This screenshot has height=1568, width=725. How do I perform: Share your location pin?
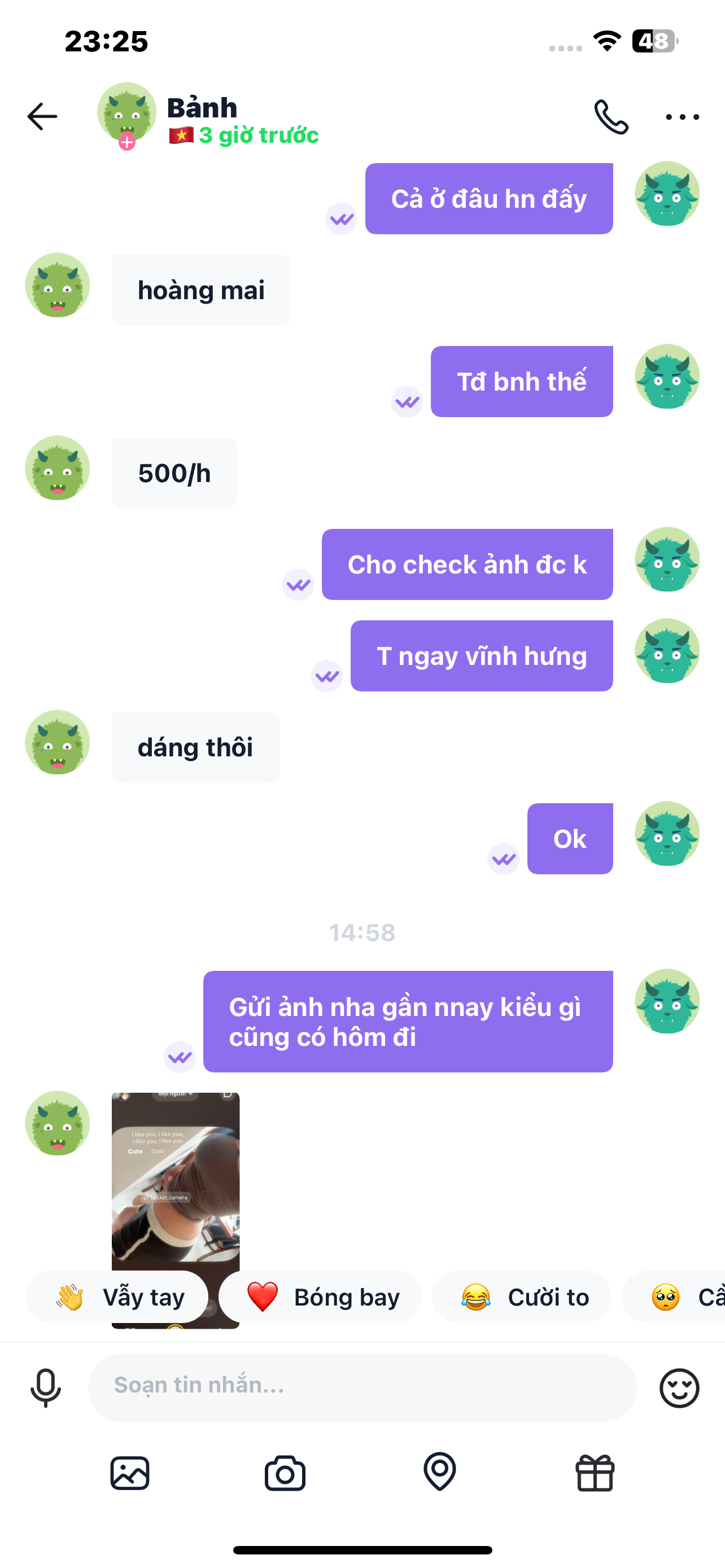[439, 1472]
